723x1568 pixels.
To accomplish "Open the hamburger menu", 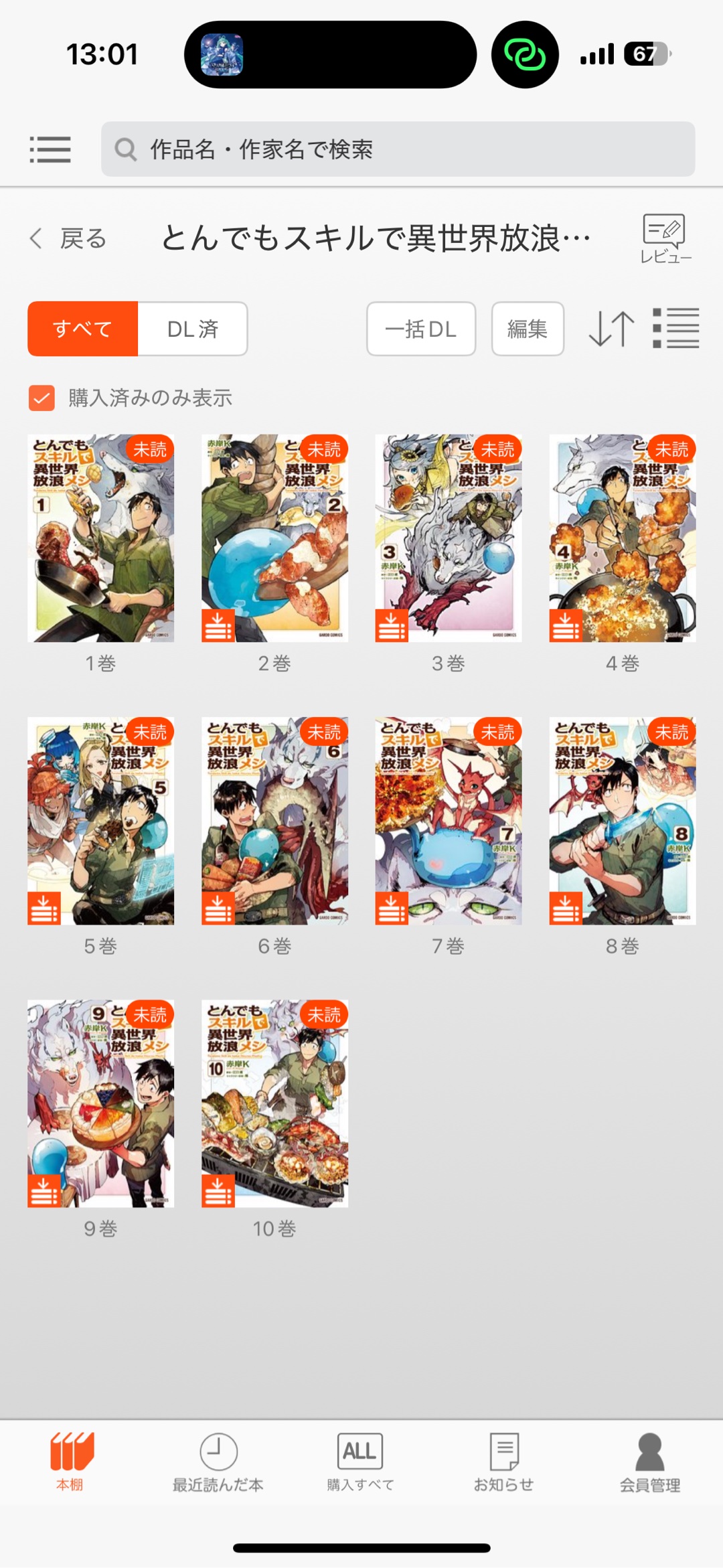I will coord(50,149).
